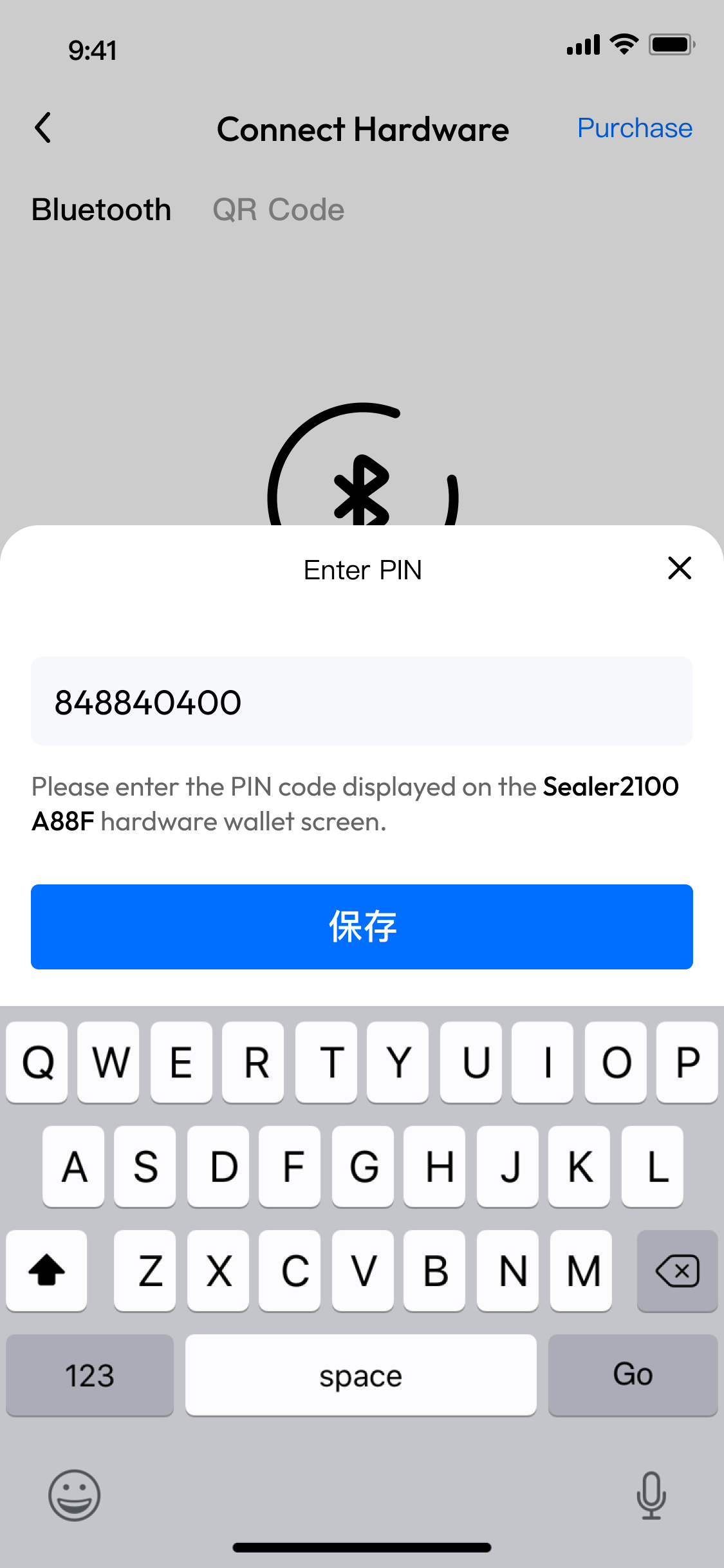Go back from Connect Hardware
The height and width of the screenshot is (1568, 724).
[43, 128]
